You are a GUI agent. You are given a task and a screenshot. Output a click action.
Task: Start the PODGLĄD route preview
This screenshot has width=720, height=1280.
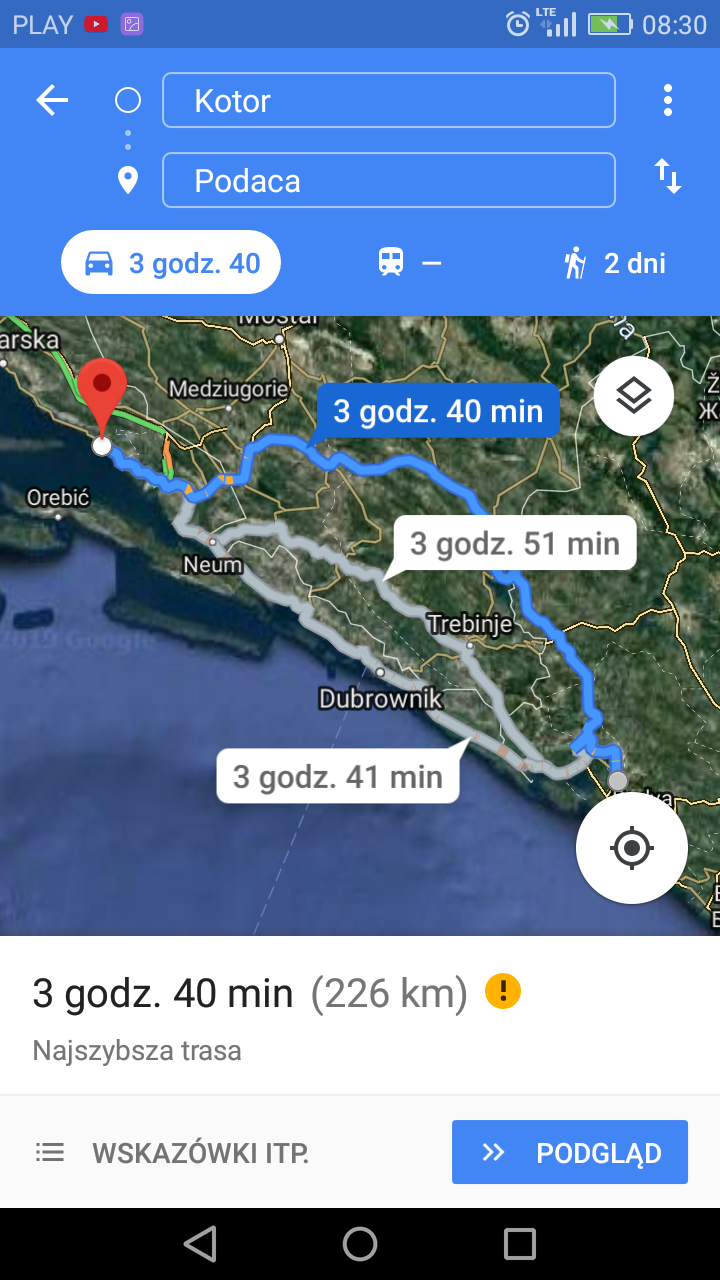(569, 1152)
